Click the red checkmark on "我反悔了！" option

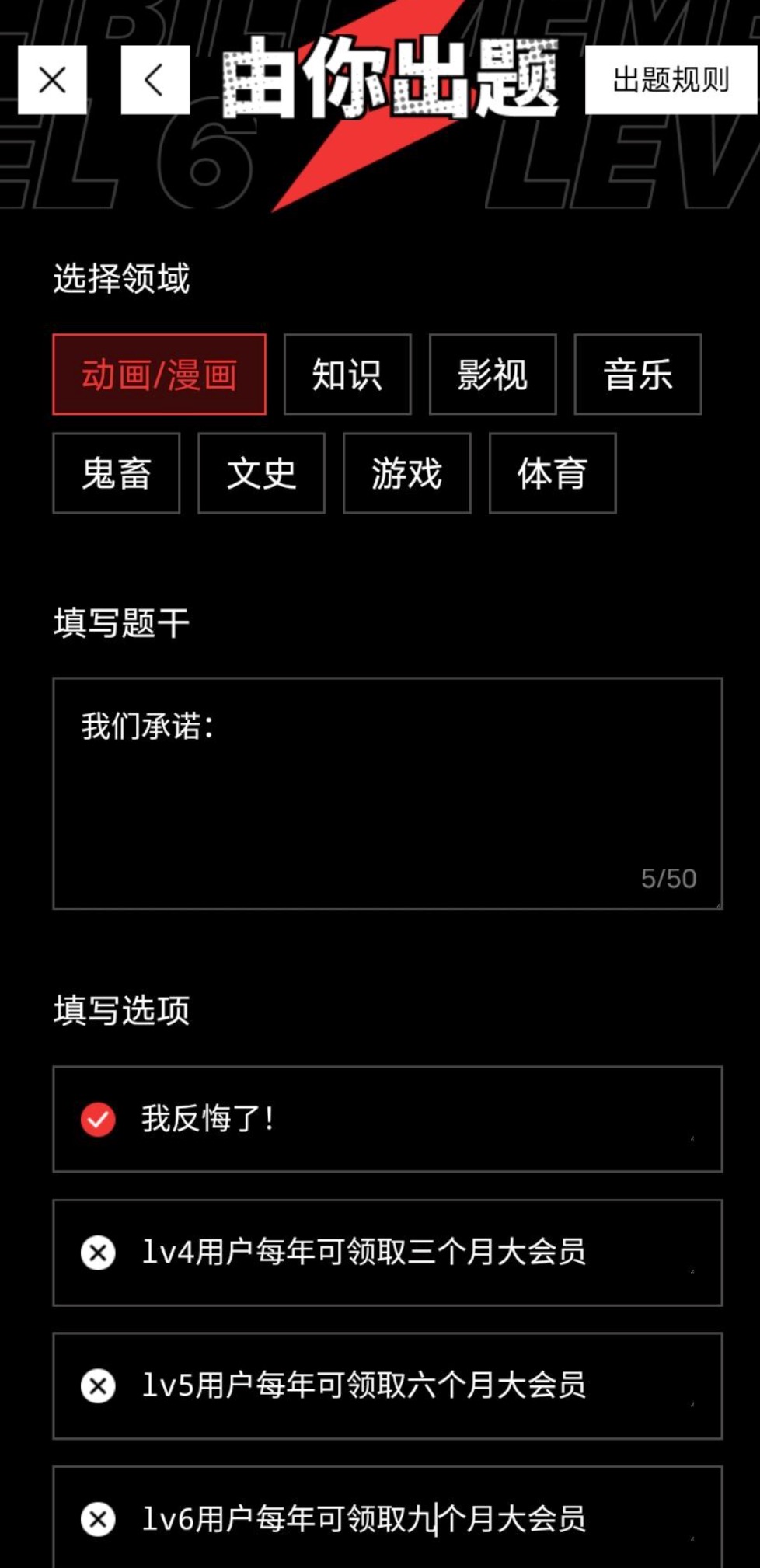(97, 1120)
